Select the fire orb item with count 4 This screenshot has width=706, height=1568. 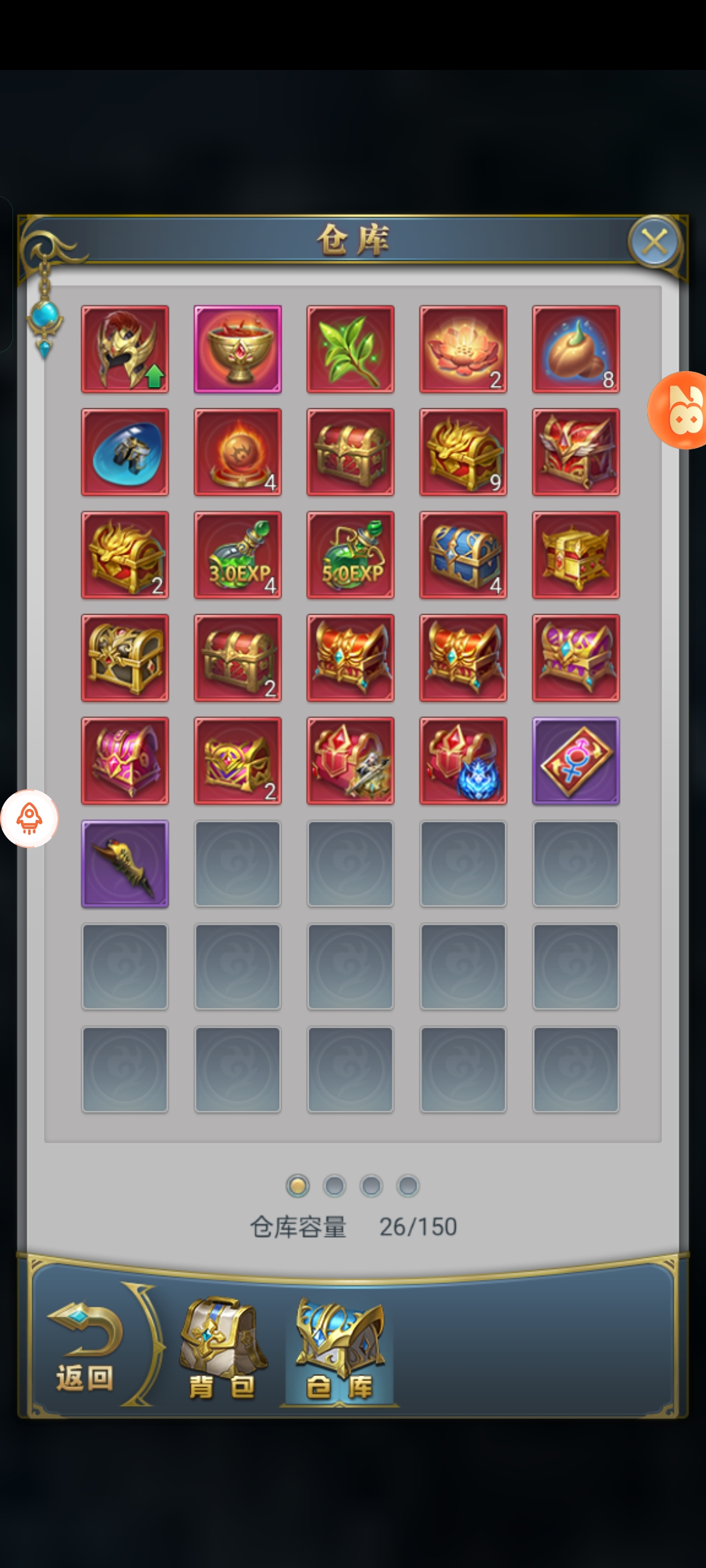(238, 452)
